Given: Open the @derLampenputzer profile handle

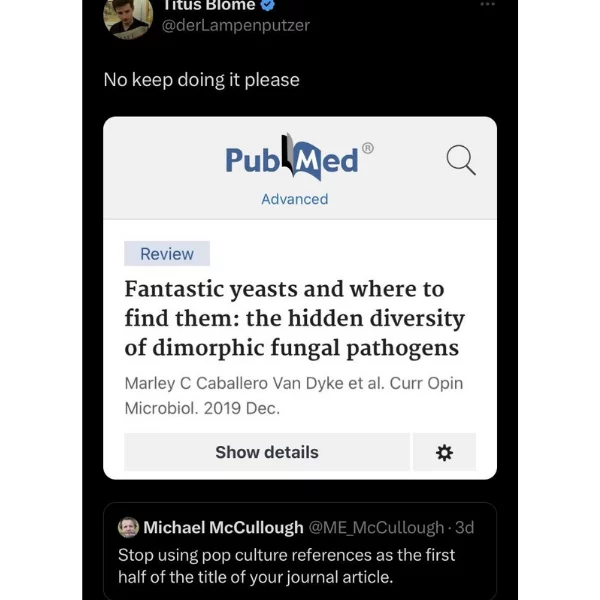Looking at the screenshot, I should pyautogui.click(x=235, y=25).
